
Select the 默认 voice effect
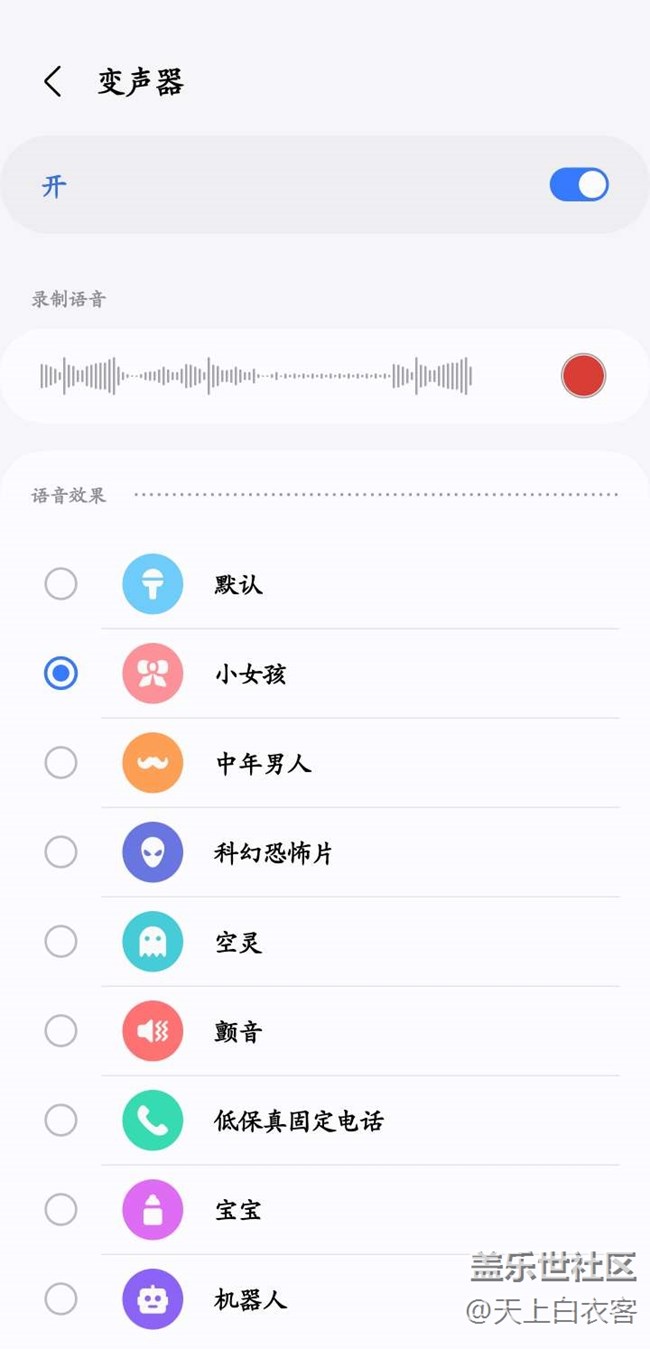coord(61,584)
